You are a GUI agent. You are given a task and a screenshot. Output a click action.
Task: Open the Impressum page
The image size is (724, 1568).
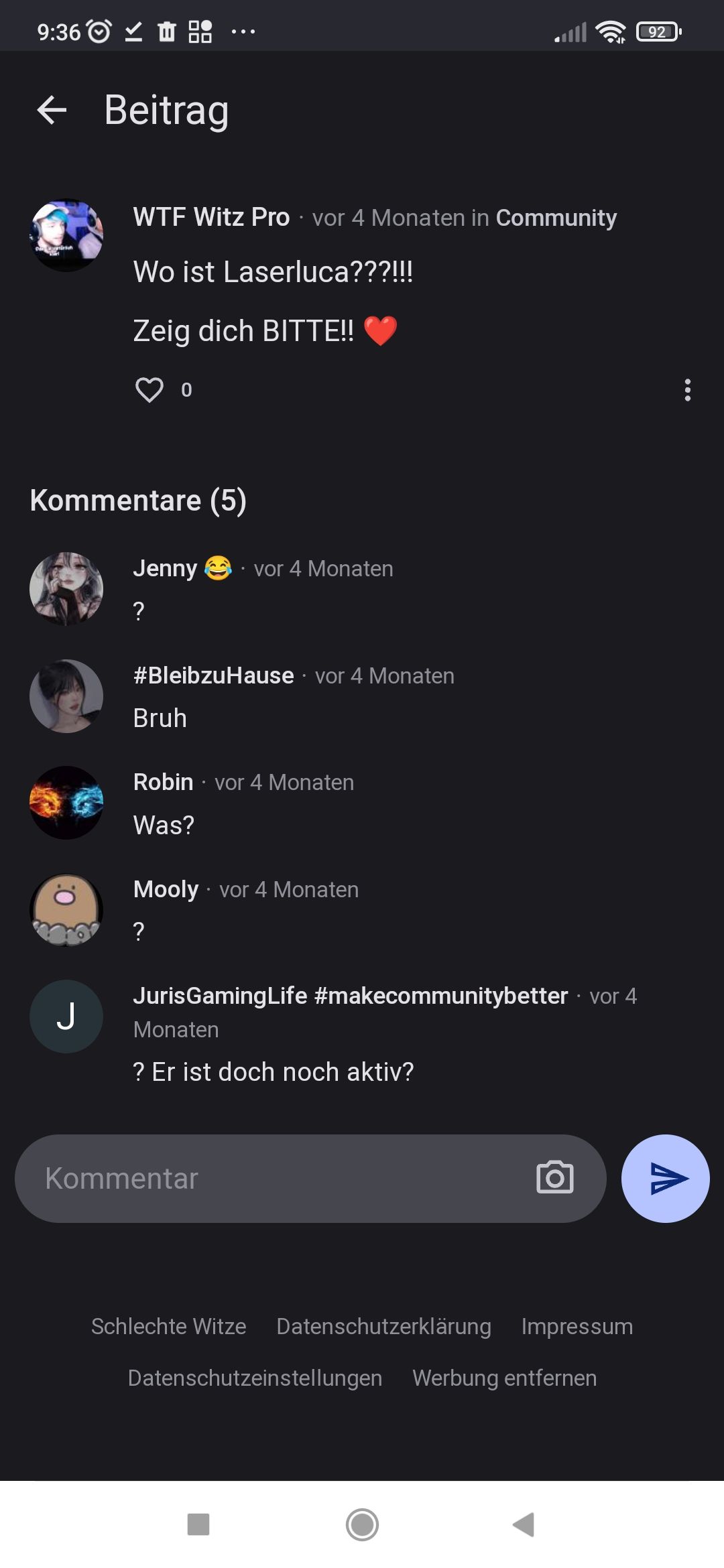(x=577, y=1327)
